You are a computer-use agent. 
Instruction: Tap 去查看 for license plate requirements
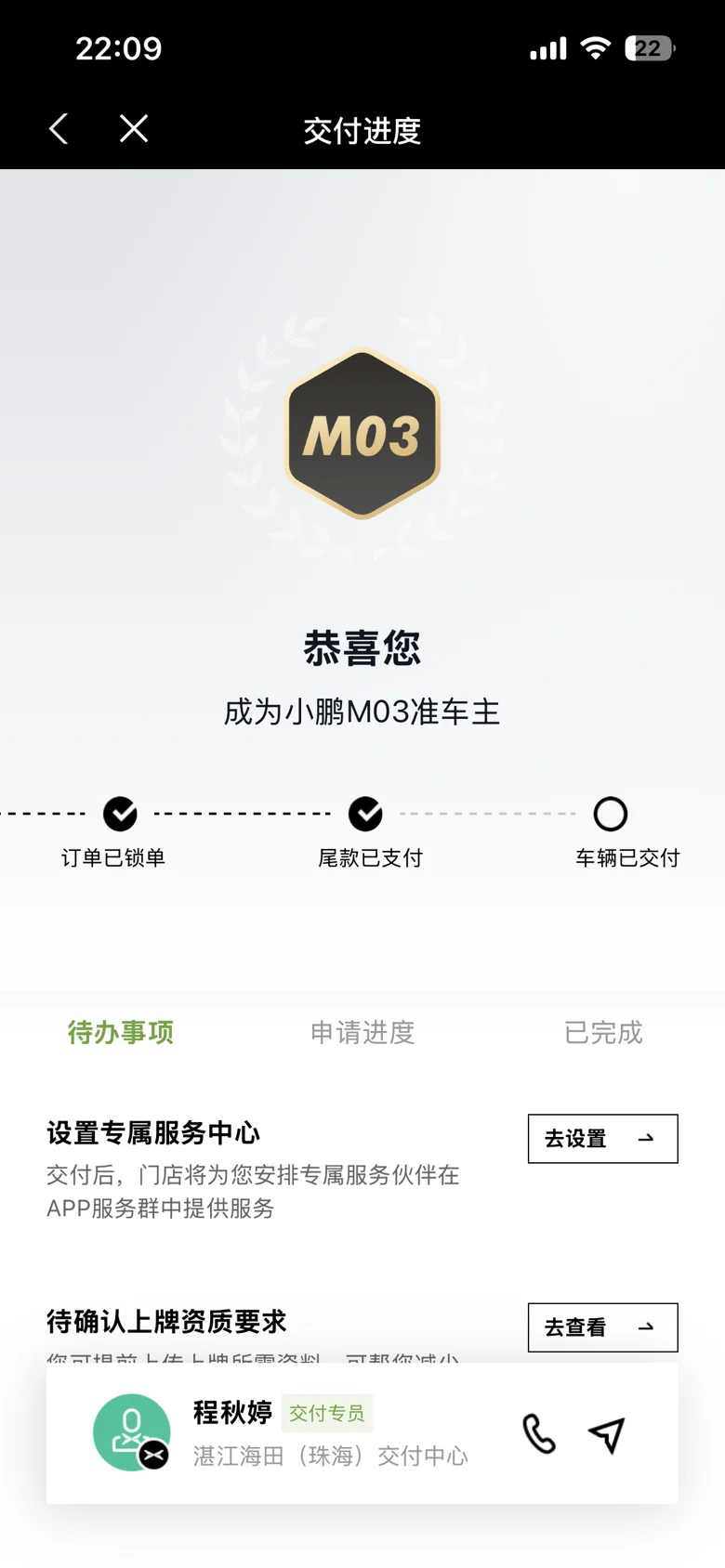click(602, 1327)
